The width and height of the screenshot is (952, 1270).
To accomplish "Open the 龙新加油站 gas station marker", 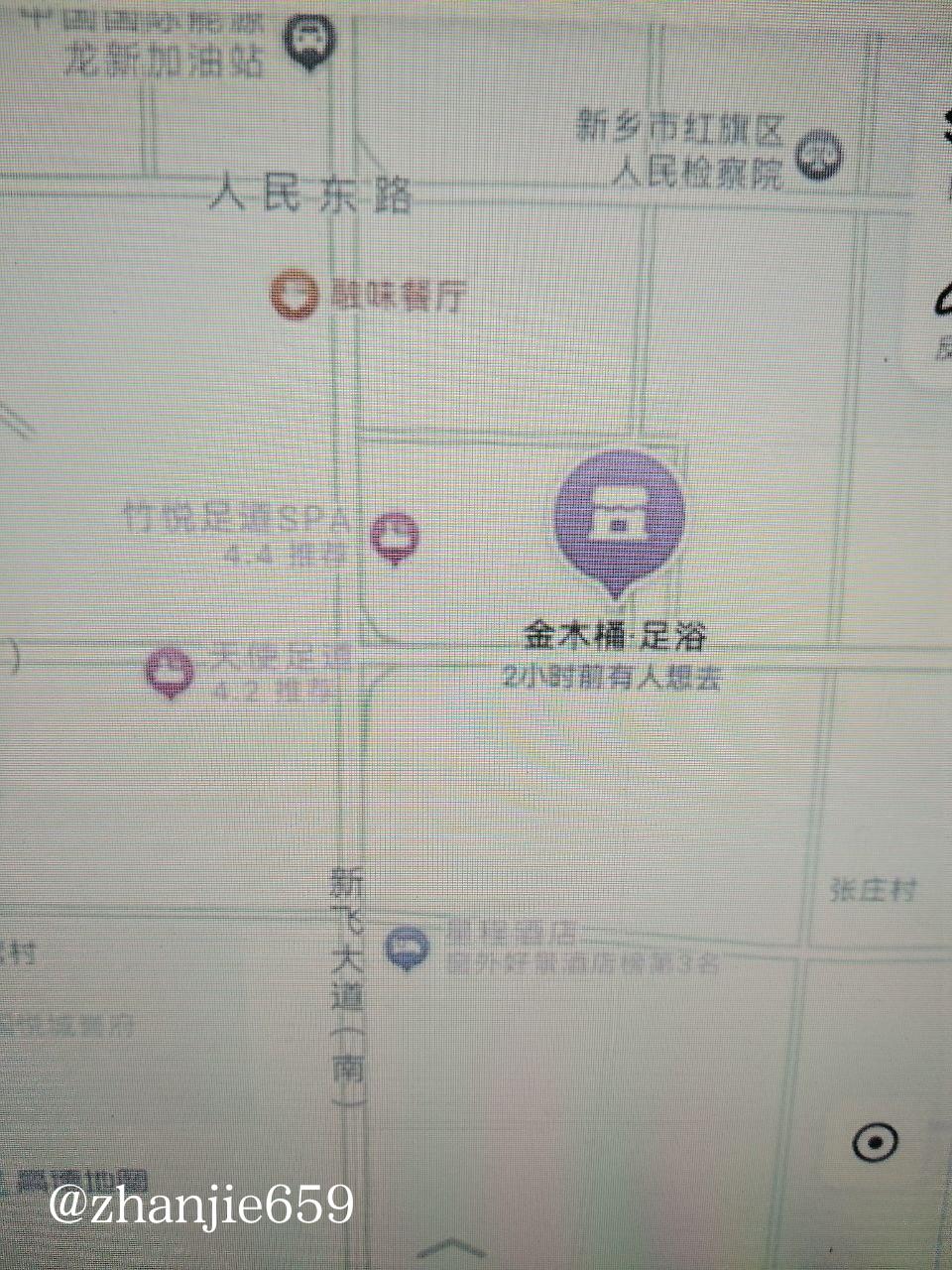I will click(x=312, y=43).
